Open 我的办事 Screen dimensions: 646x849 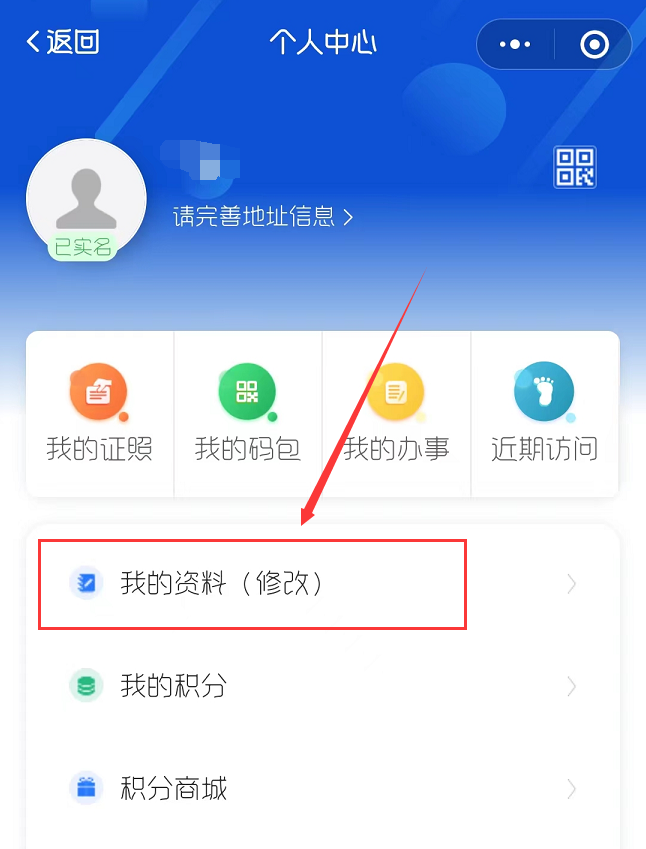pyautogui.click(x=396, y=413)
